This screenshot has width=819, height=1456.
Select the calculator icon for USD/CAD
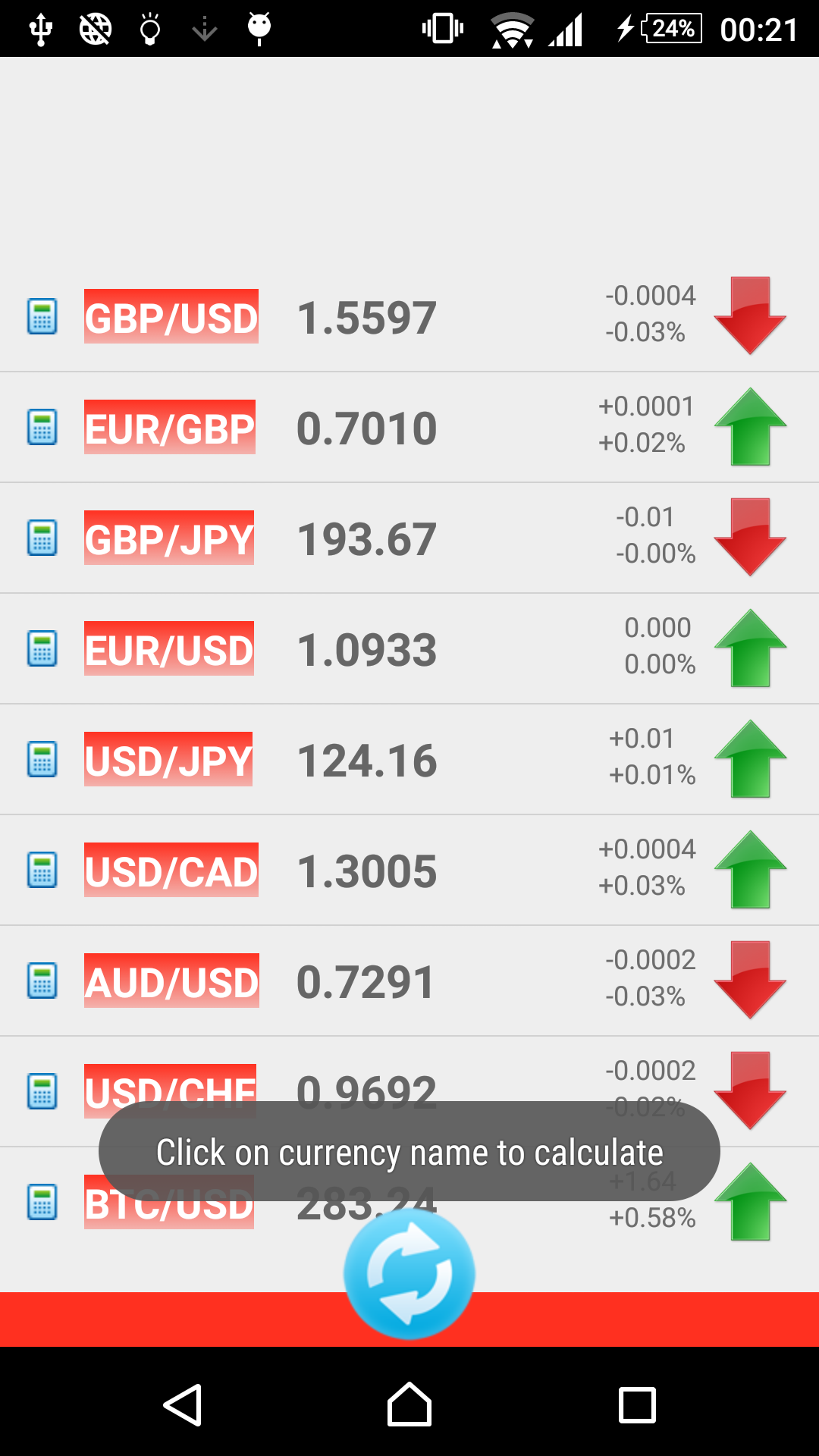point(42,870)
